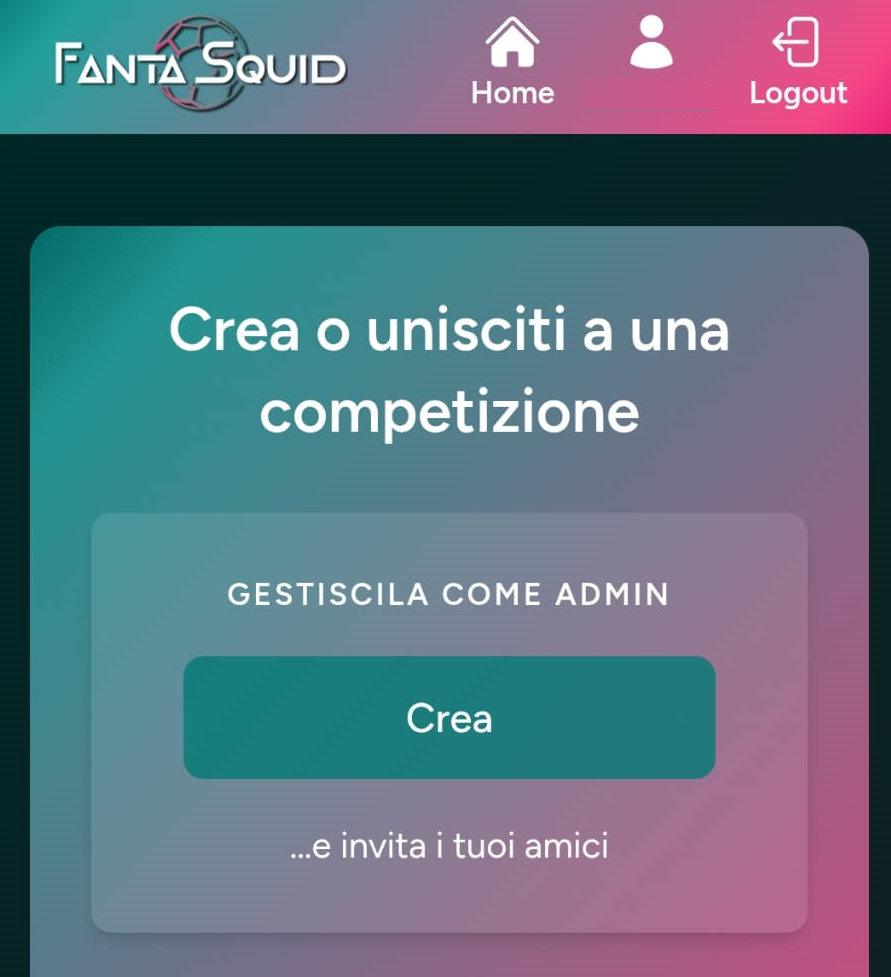This screenshot has width=891, height=977.
Task: Select the Home navigation item
Action: click(512, 60)
